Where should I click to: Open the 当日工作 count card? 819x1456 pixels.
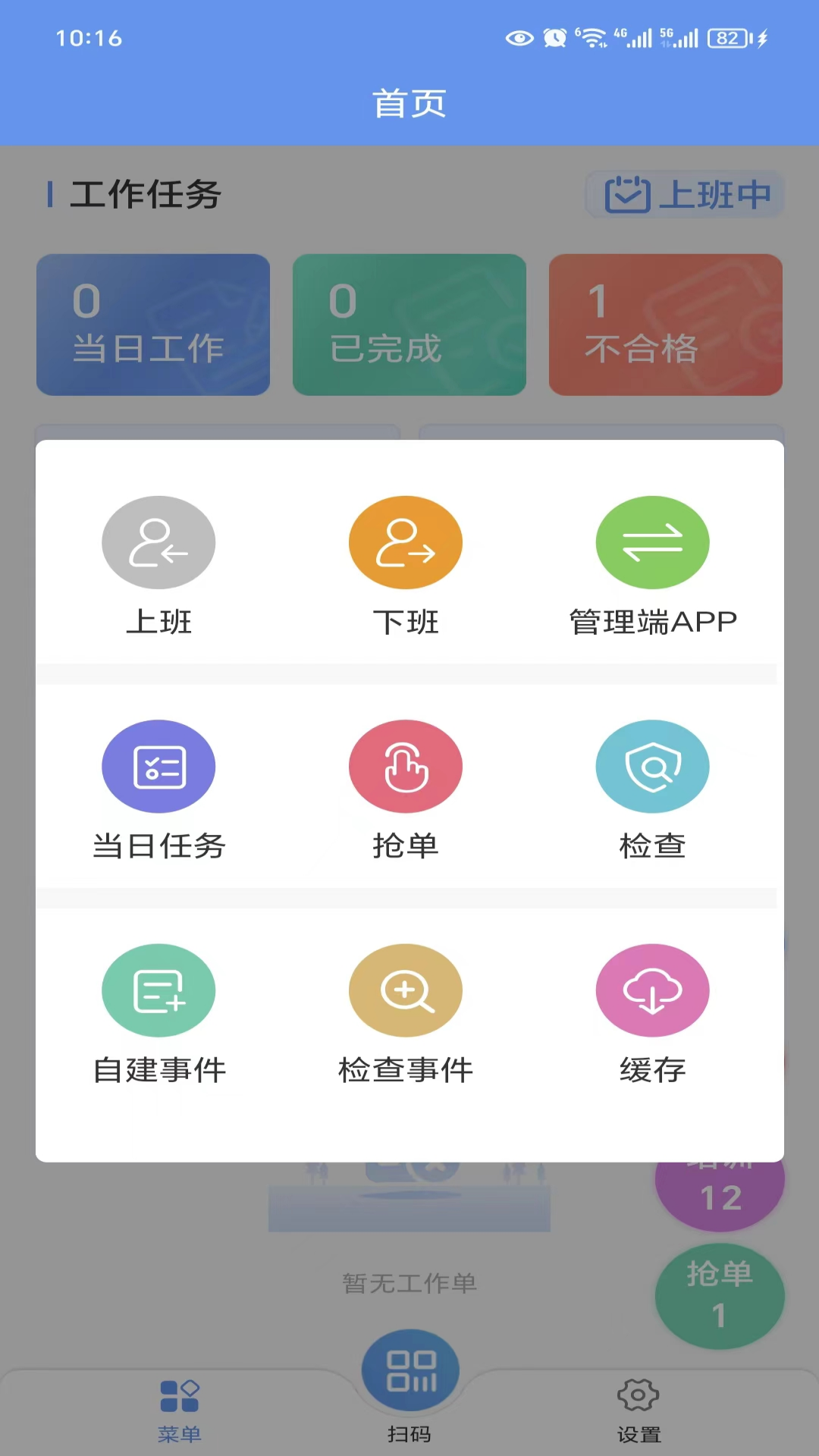(x=152, y=325)
